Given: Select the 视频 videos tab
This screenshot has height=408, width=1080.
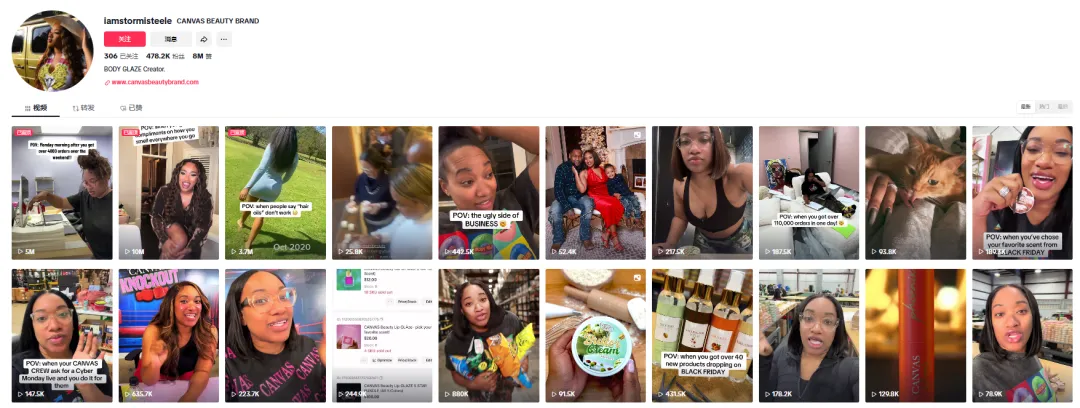Looking at the screenshot, I should pyautogui.click(x=35, y=108).
